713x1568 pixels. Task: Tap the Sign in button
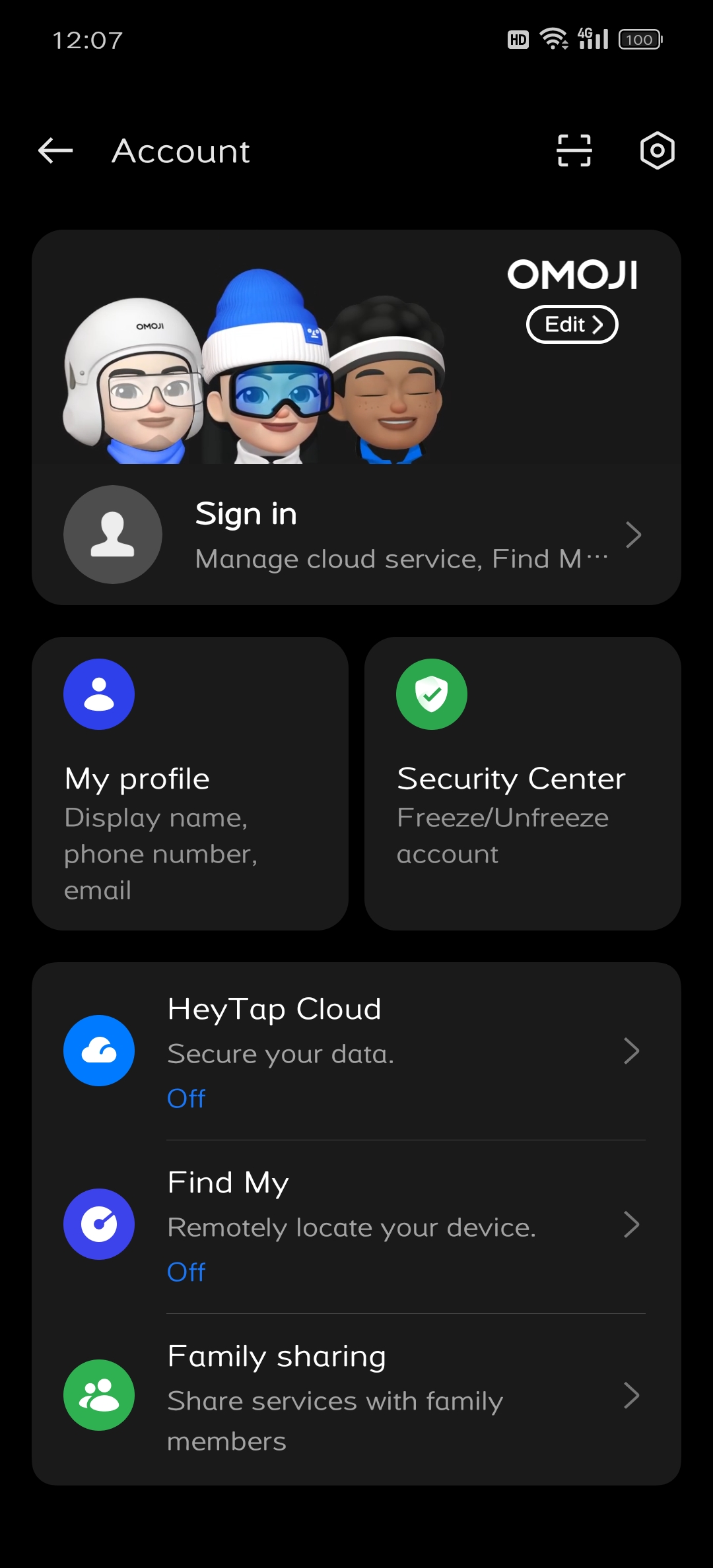(x=246, y=513)
